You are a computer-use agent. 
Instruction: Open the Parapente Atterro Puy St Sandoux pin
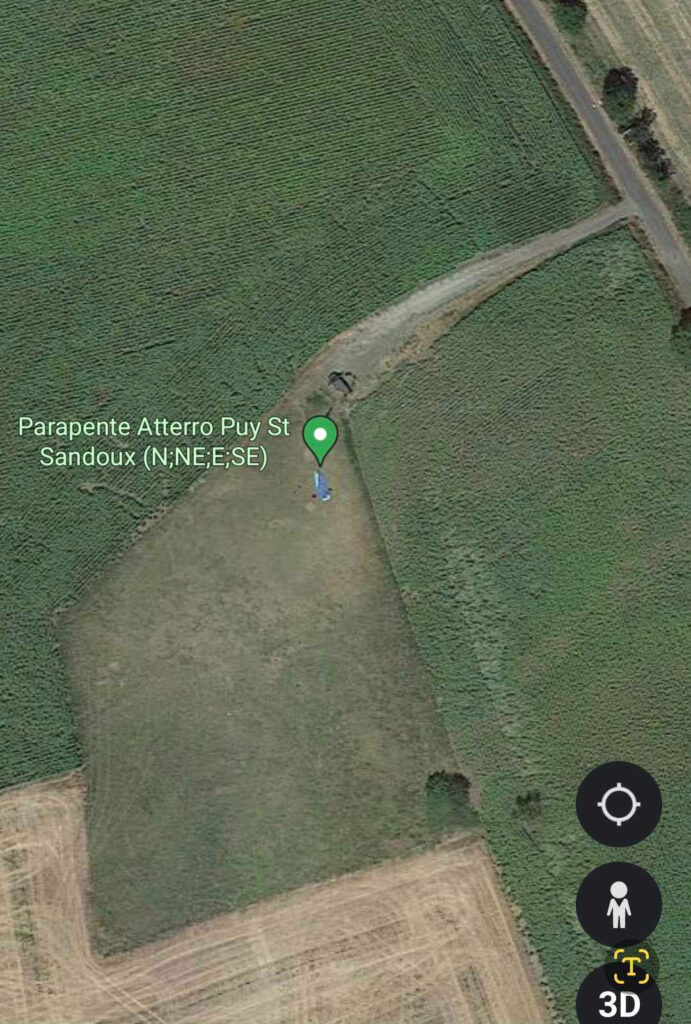[x=320, y=438]
